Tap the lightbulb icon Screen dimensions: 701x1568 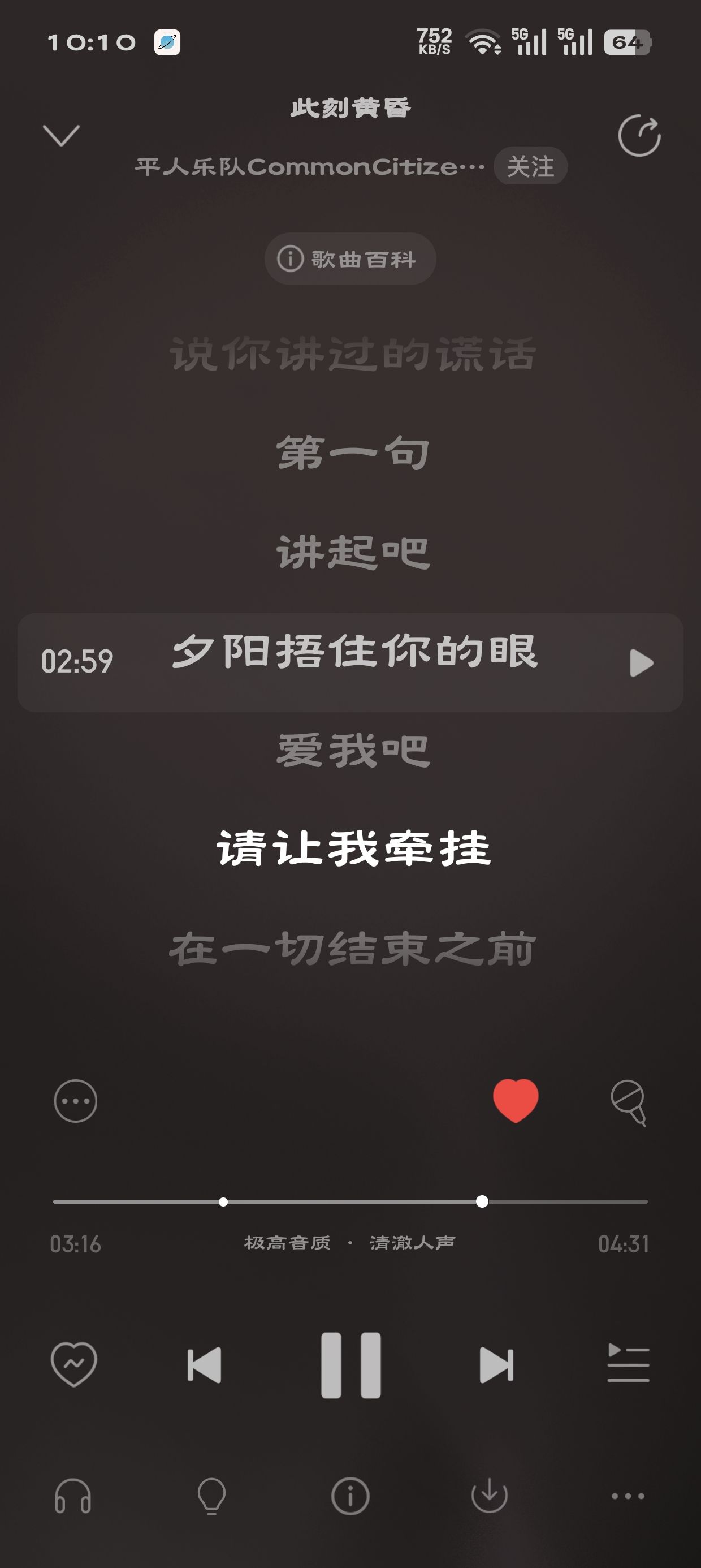[x=212, y=1496]
